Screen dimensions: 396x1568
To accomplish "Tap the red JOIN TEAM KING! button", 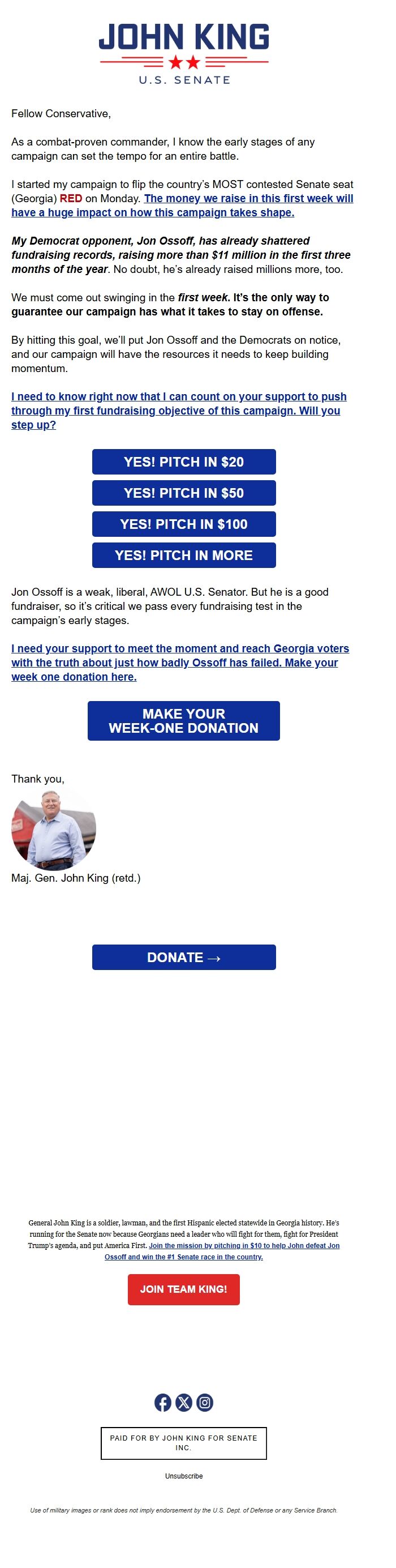I will point(184,1289).
